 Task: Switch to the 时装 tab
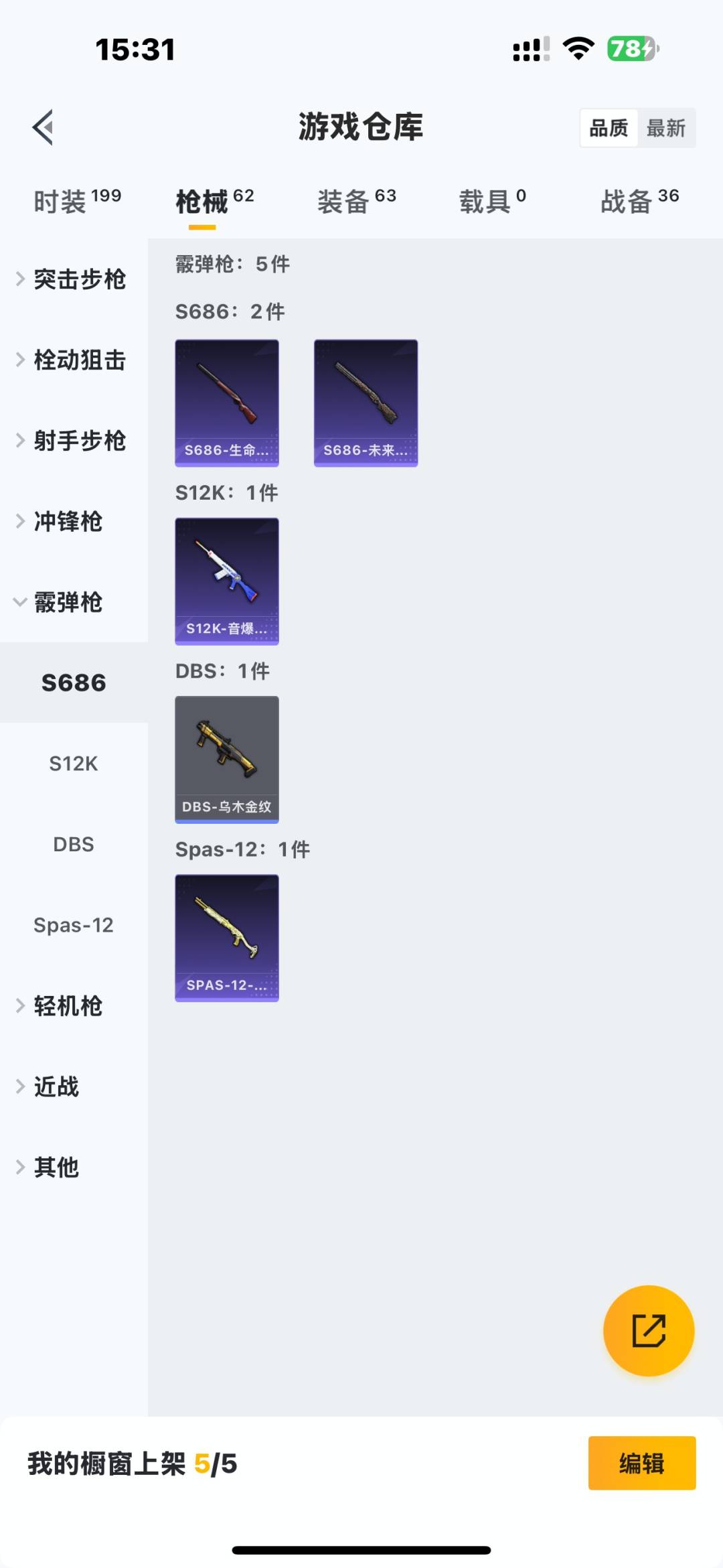(77, 201)
